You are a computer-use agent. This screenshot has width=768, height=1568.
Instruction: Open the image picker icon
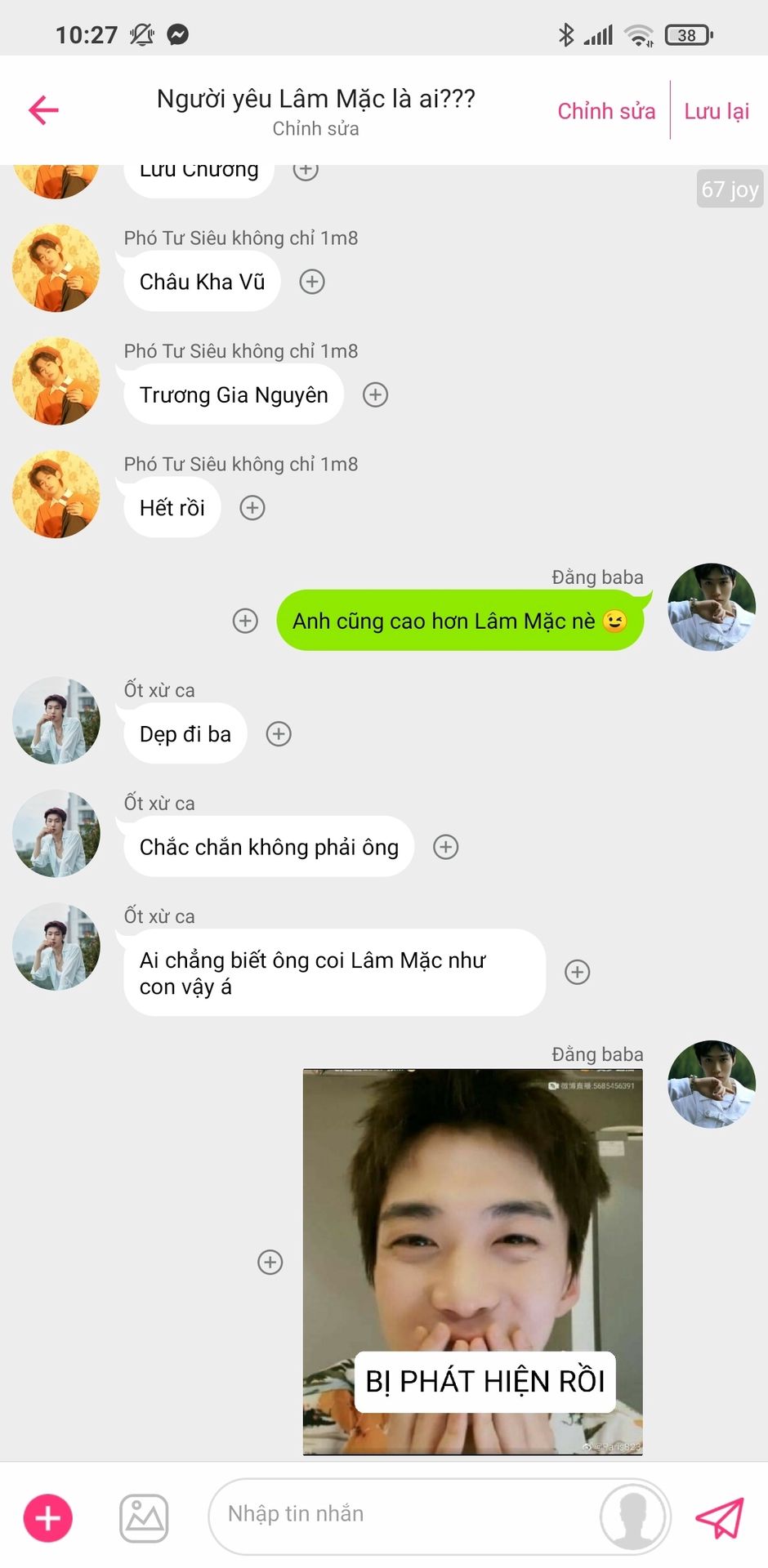[x=144, y=1518]
